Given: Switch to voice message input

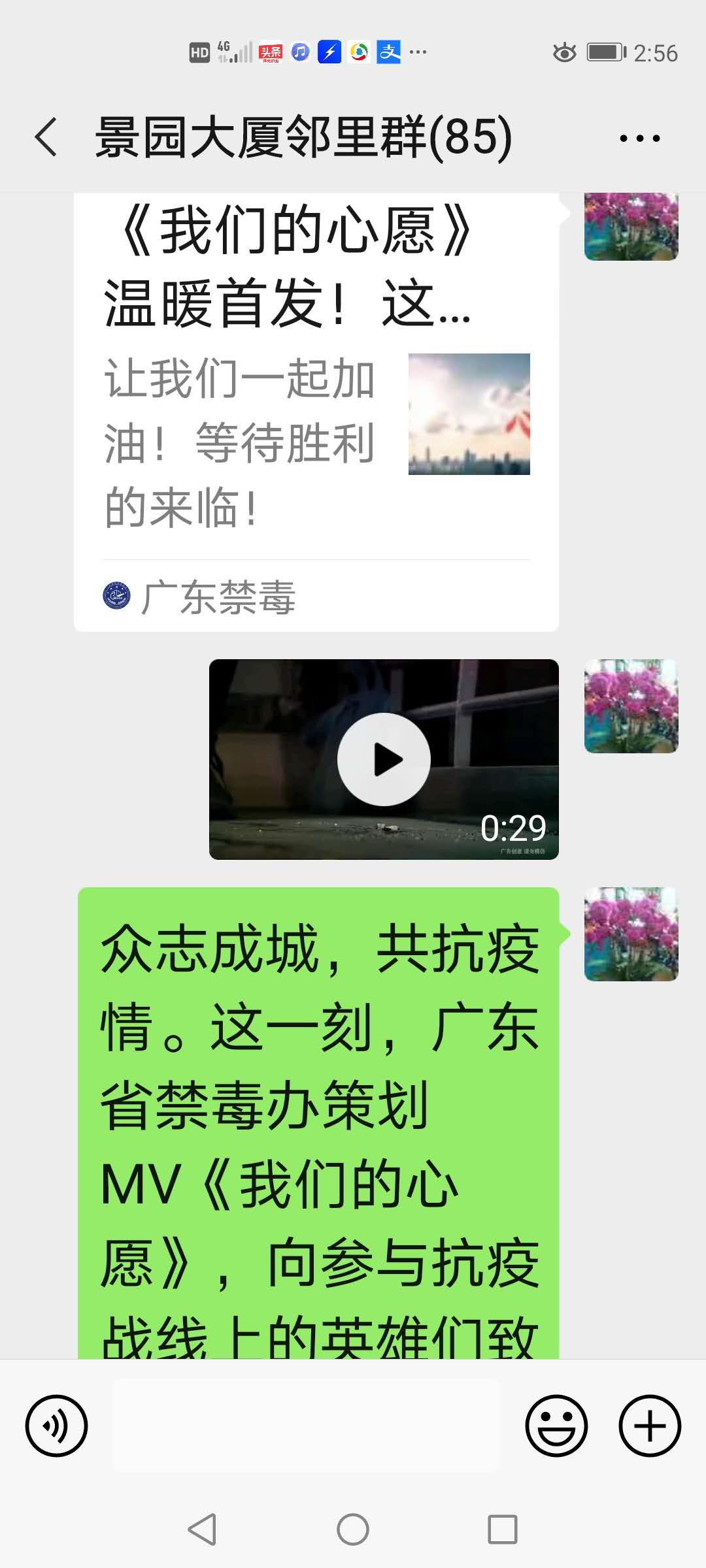Looking at the screenshot, I should pyautogui.click(x=56, y=1426).
